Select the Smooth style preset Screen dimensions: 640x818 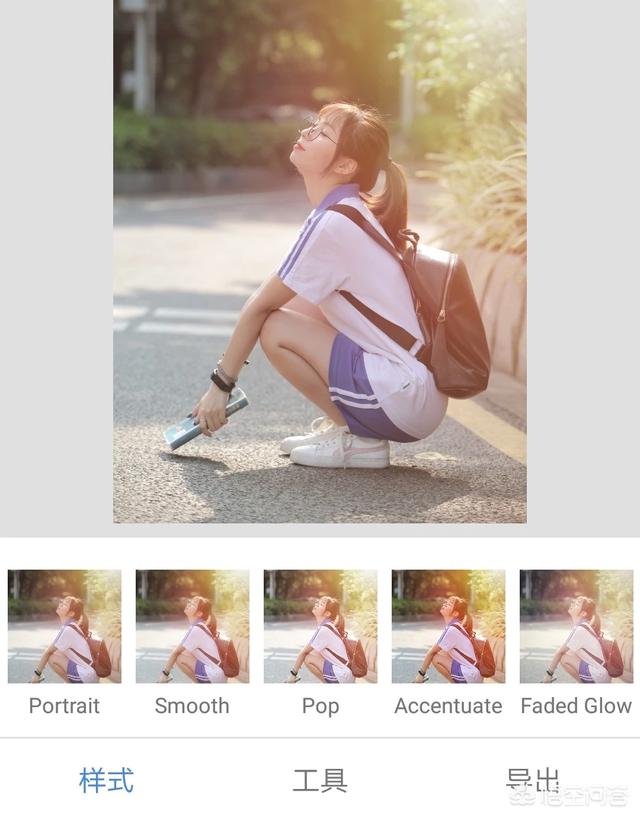pyautogui.click(x=192, y=627)
